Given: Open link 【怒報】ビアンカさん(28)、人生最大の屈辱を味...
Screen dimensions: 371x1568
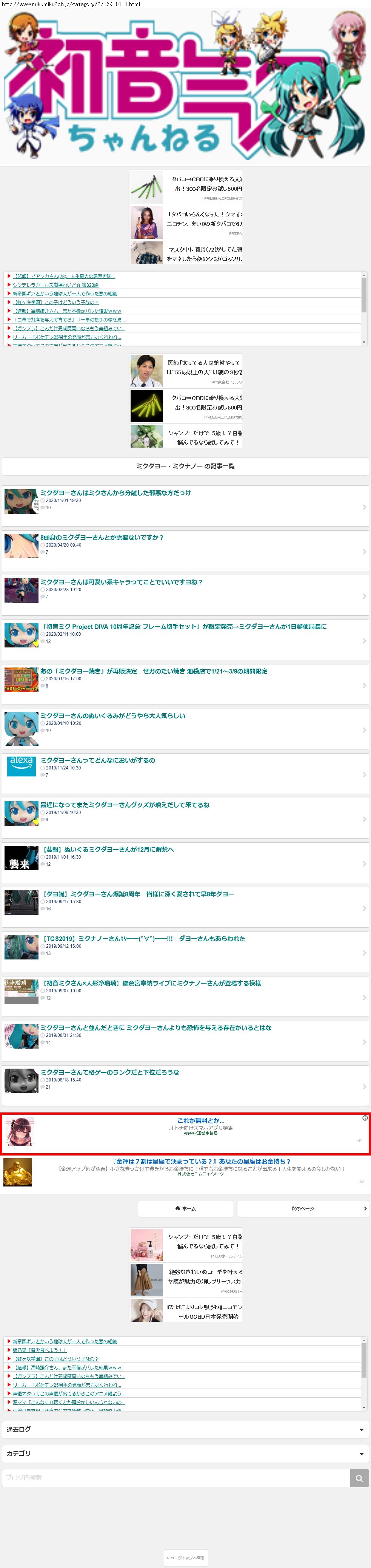Looking at the screenshot, I should click(64, 277).
